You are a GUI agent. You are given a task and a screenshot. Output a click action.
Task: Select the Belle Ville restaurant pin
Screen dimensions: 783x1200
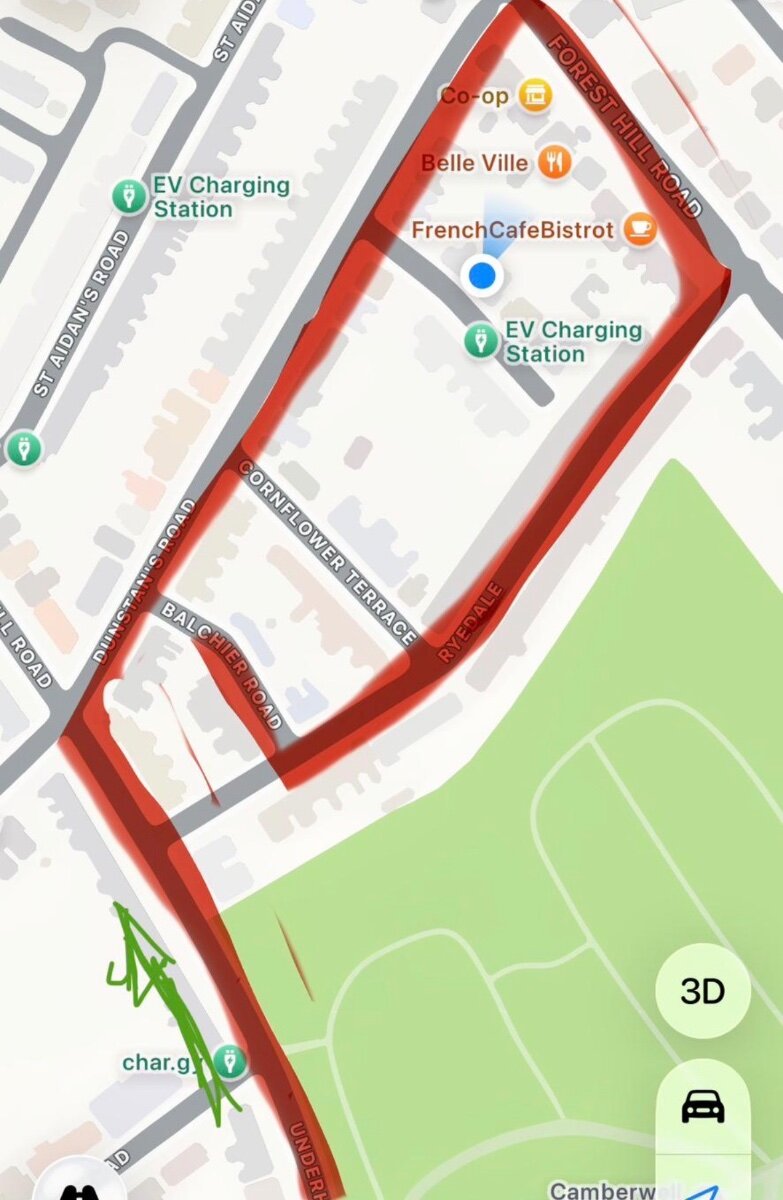[x=555, y=162]
